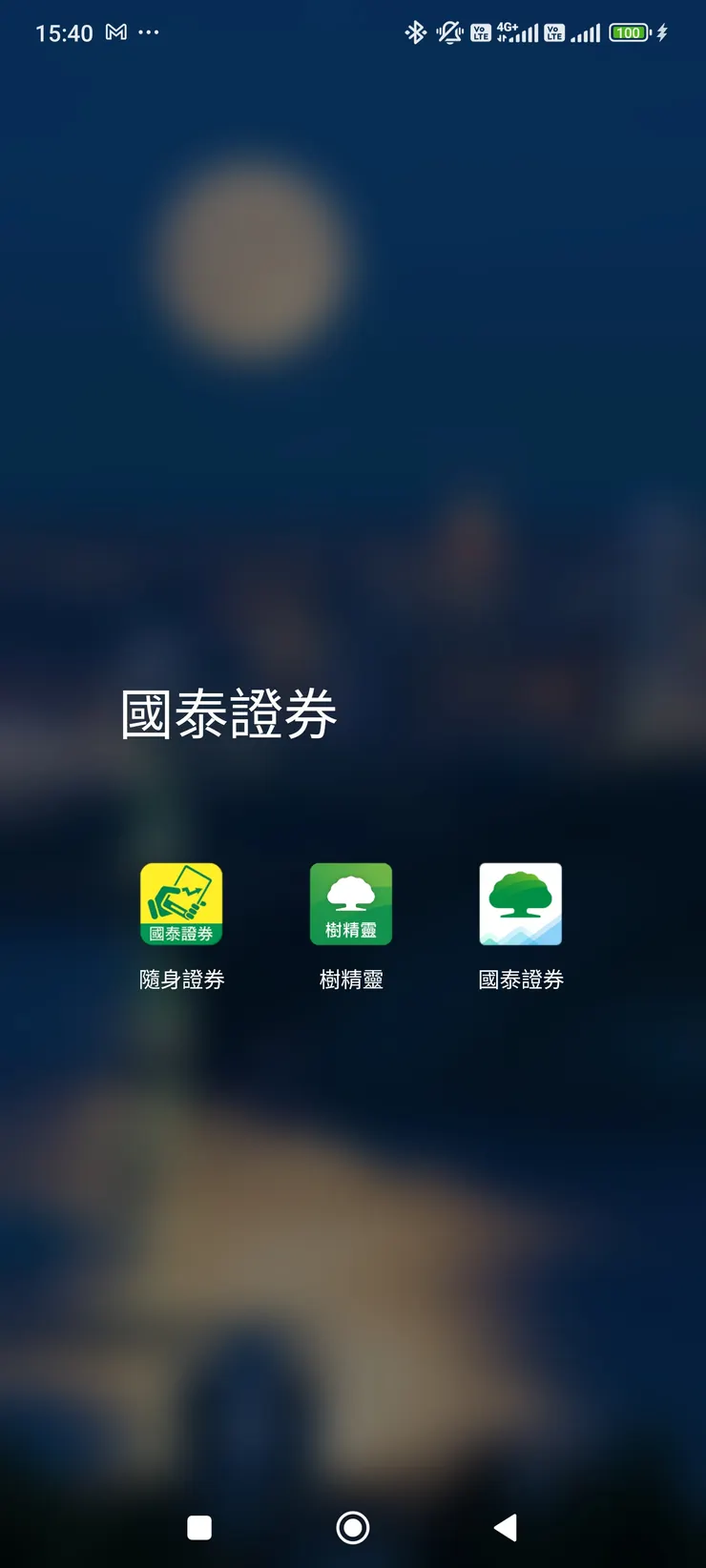Tap the three-dot notification overflow indicator
Image resolution: width=706 pixels, height=1568 pixels.
pos(149,31)
